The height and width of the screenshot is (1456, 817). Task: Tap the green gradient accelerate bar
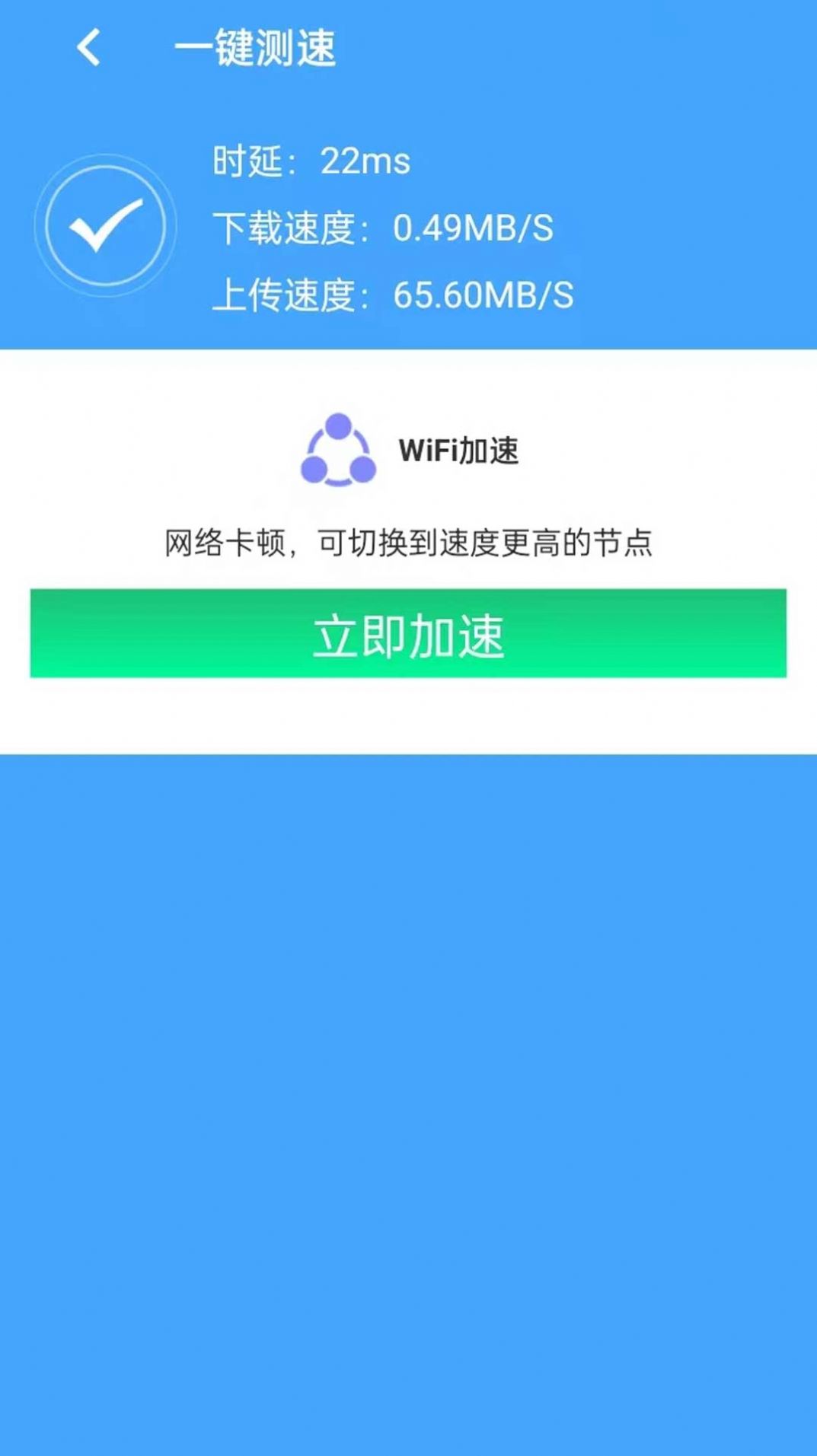(x=408, y=636)
